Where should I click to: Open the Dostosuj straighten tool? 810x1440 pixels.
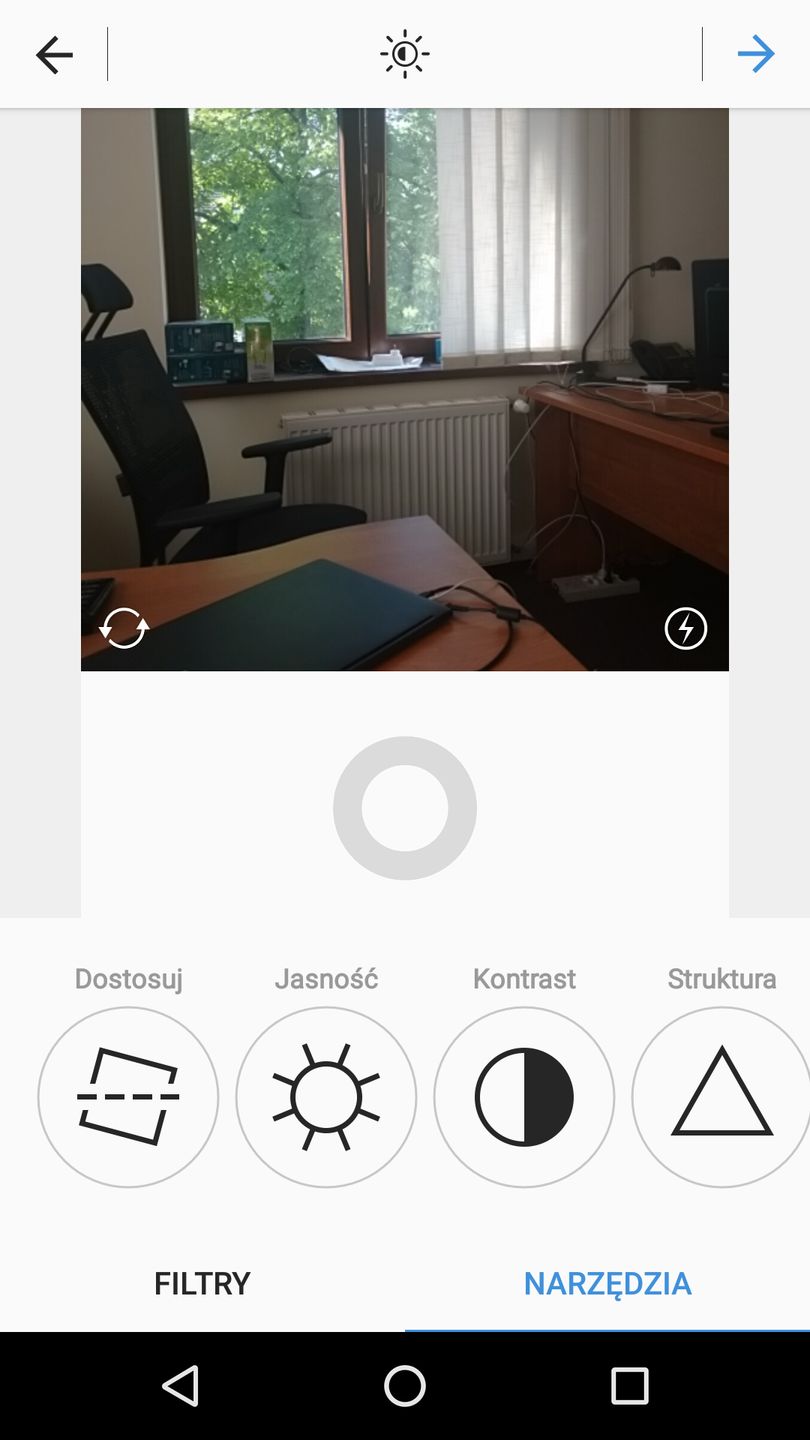point(128,1096)
